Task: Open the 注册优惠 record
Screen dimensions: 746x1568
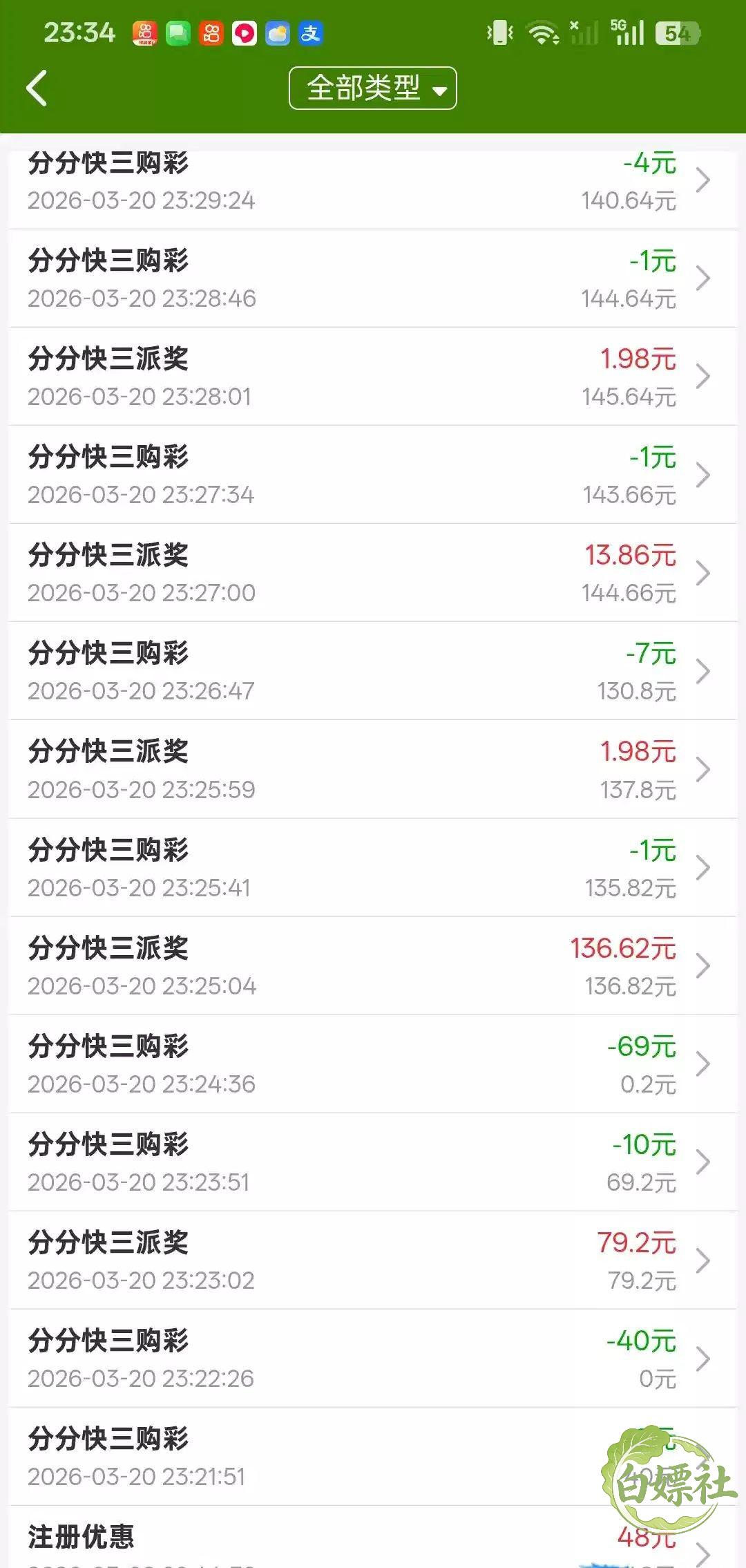Action: pos(373,1538)
